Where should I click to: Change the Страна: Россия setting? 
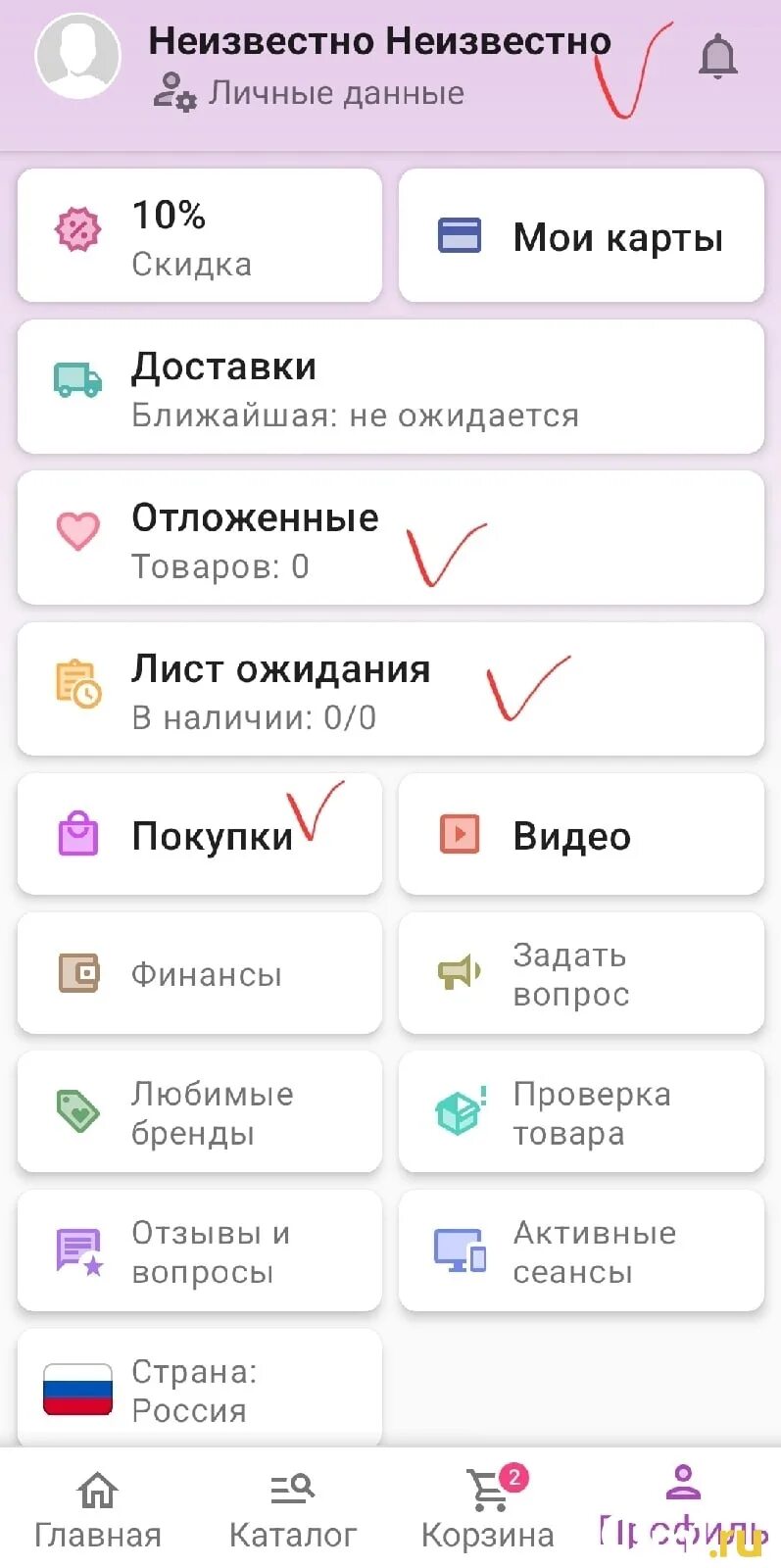coord(199,1390)
